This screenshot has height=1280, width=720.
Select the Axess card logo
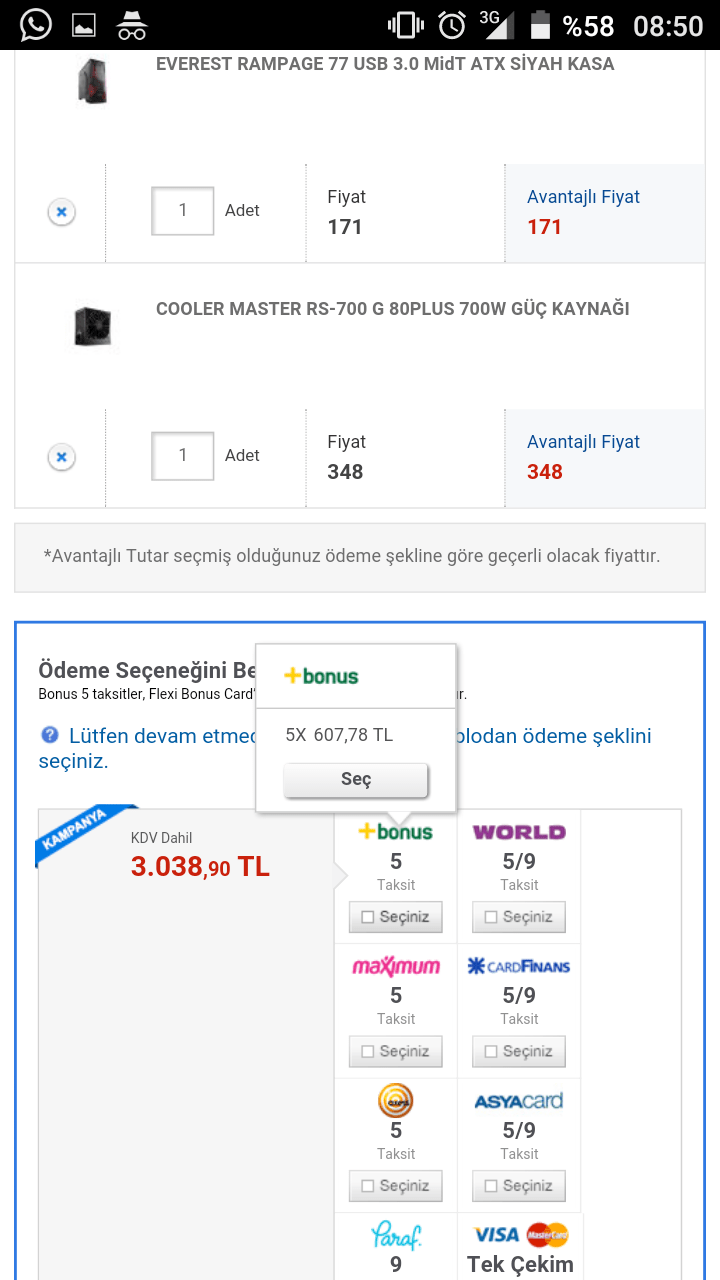click(x=395, y=1100)
